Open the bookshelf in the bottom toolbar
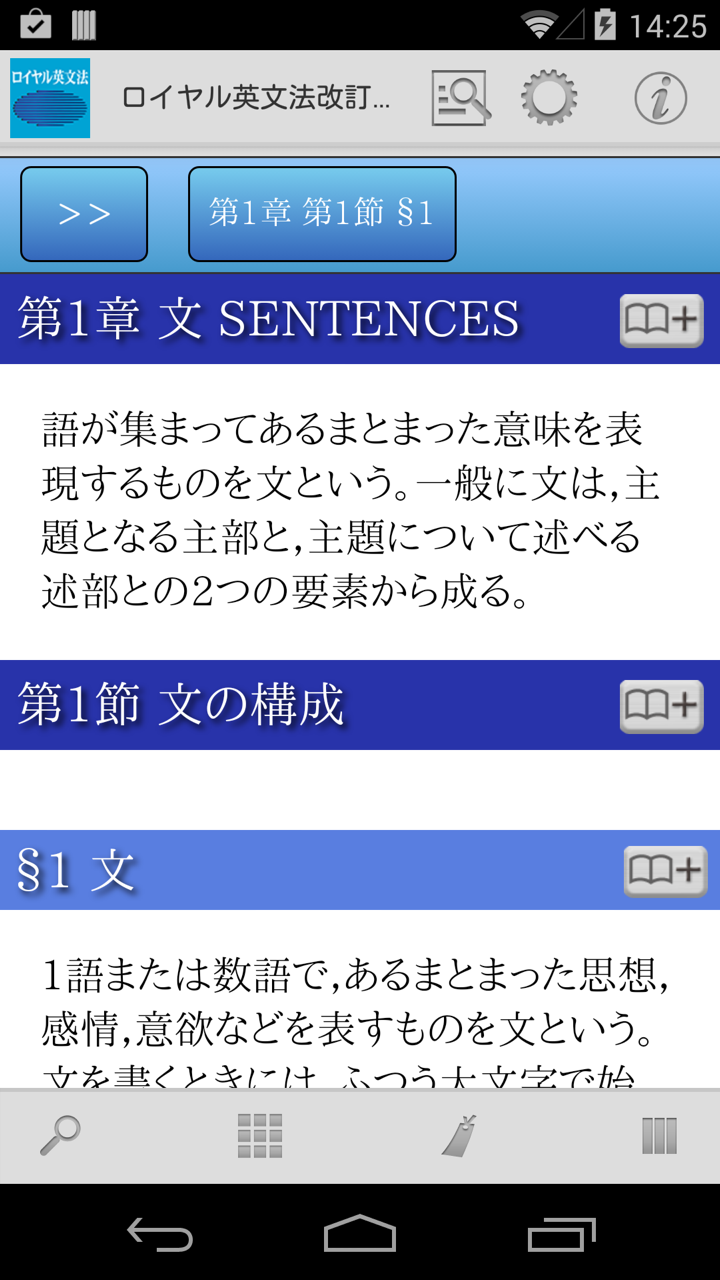The width and height of the screenshot is (720, 1280). [x=659, y=1136]
